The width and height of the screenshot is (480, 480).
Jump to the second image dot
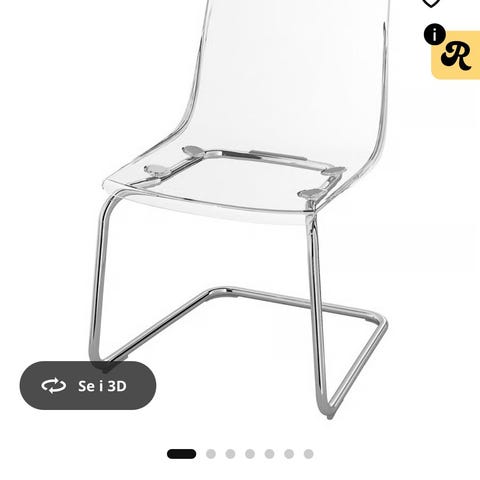[211, 454]
